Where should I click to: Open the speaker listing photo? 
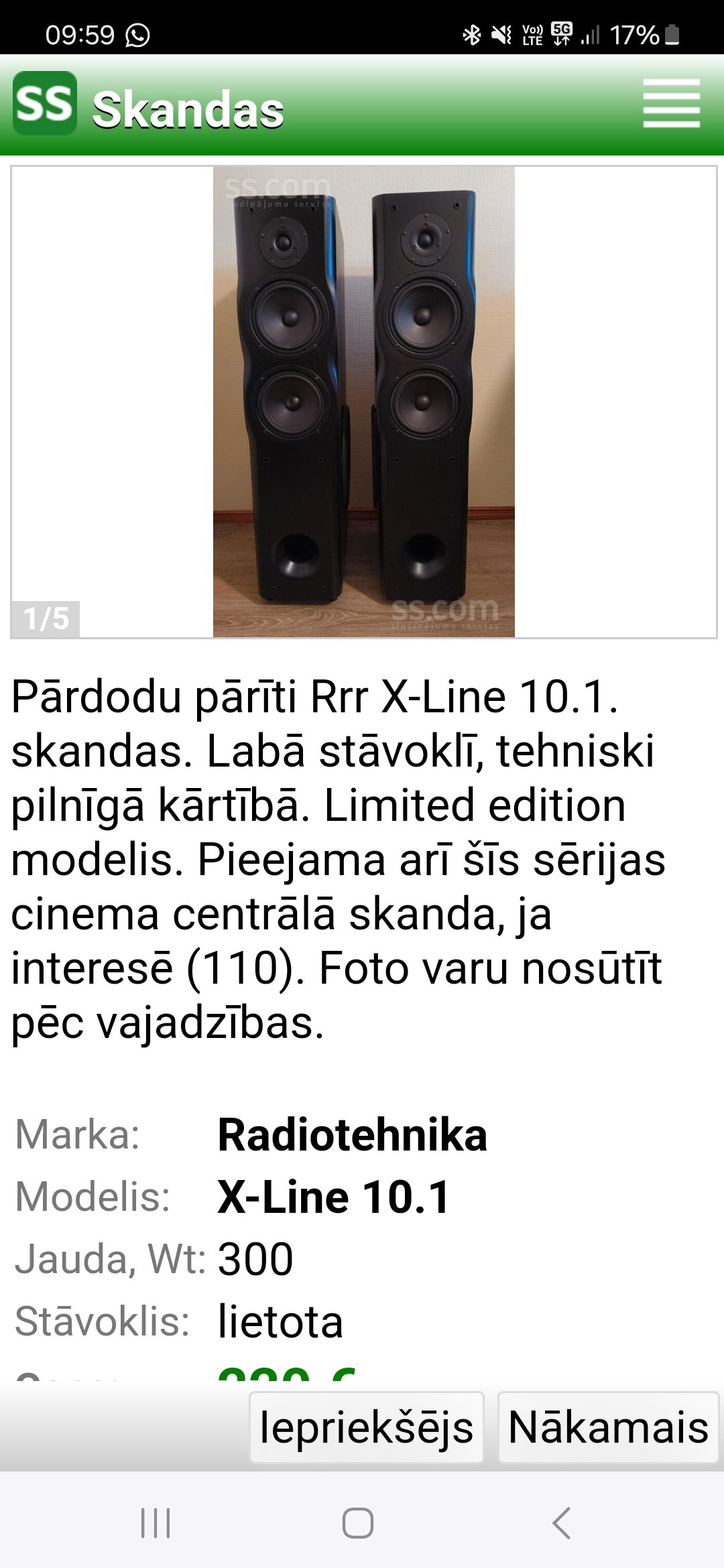pyautogui.click(x=364, y=401)
